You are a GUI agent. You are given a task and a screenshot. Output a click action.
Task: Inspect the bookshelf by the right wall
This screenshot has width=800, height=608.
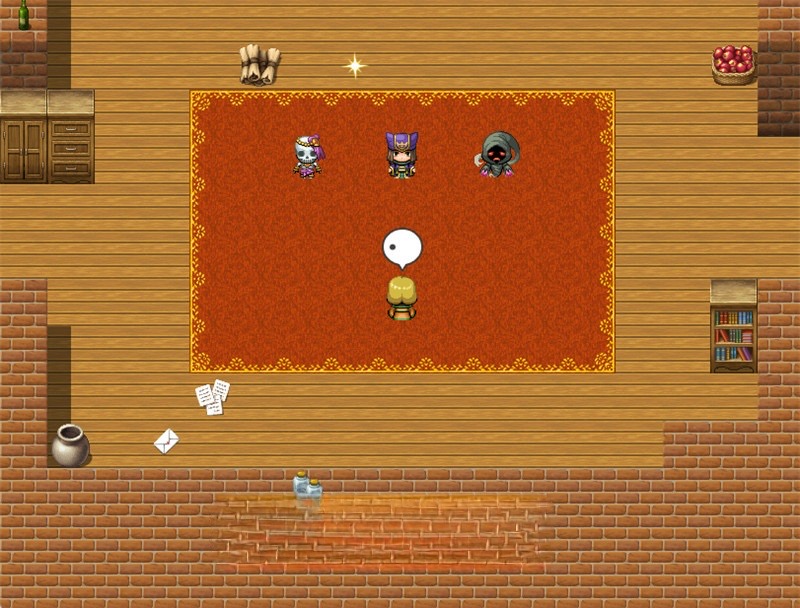(733, 338)
